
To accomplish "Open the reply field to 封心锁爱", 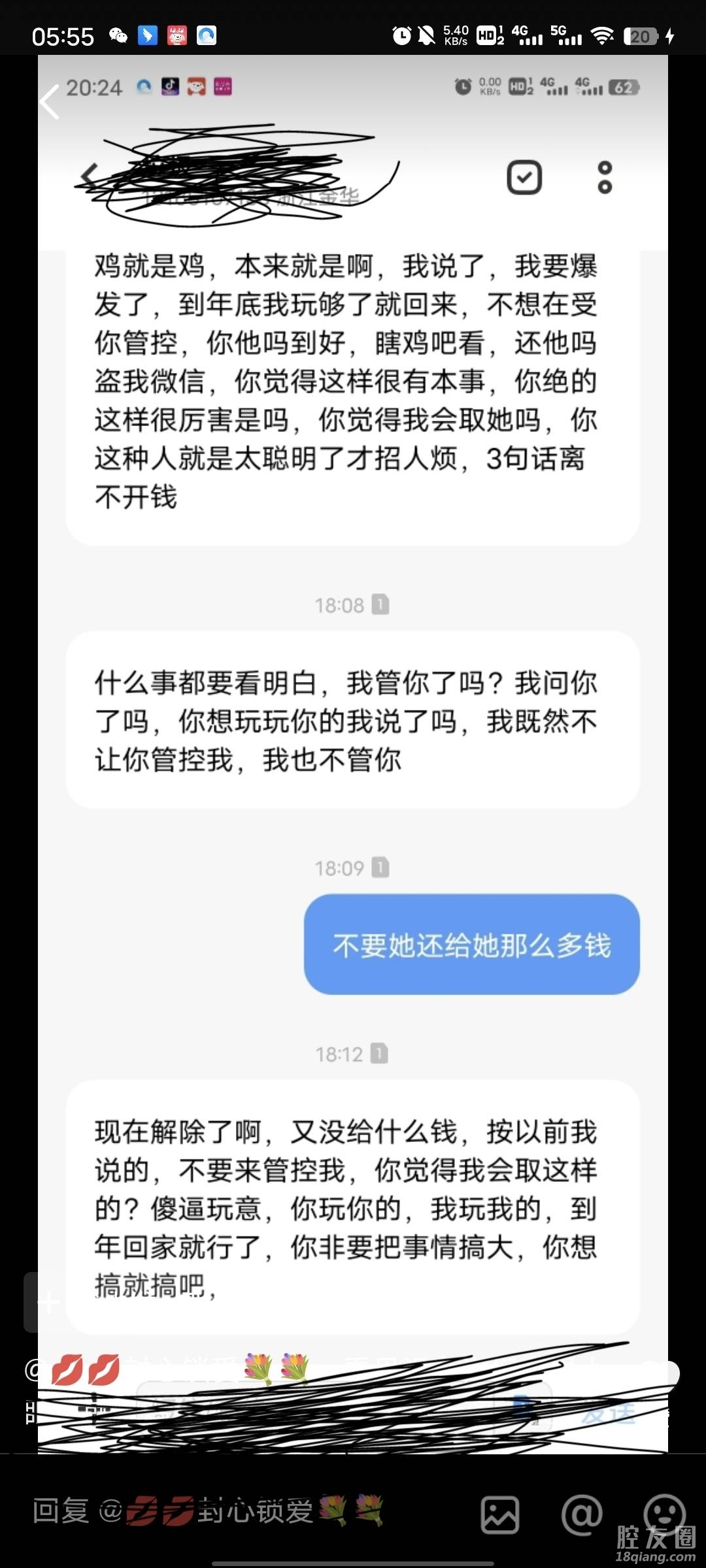I will click(209, 1512).
